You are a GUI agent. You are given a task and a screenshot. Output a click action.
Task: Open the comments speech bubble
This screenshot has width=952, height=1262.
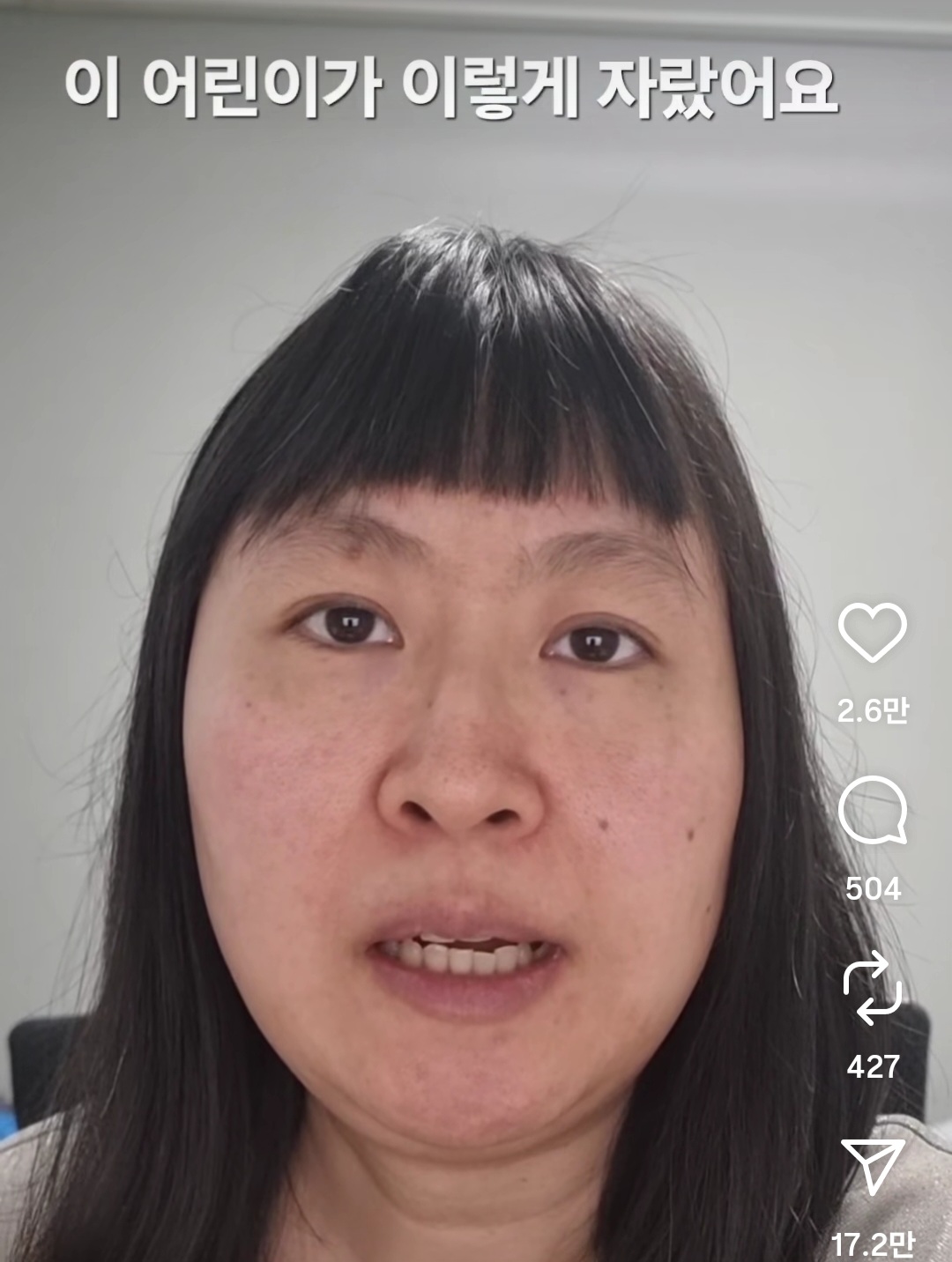pyautogui.click(x=872, y=813)
